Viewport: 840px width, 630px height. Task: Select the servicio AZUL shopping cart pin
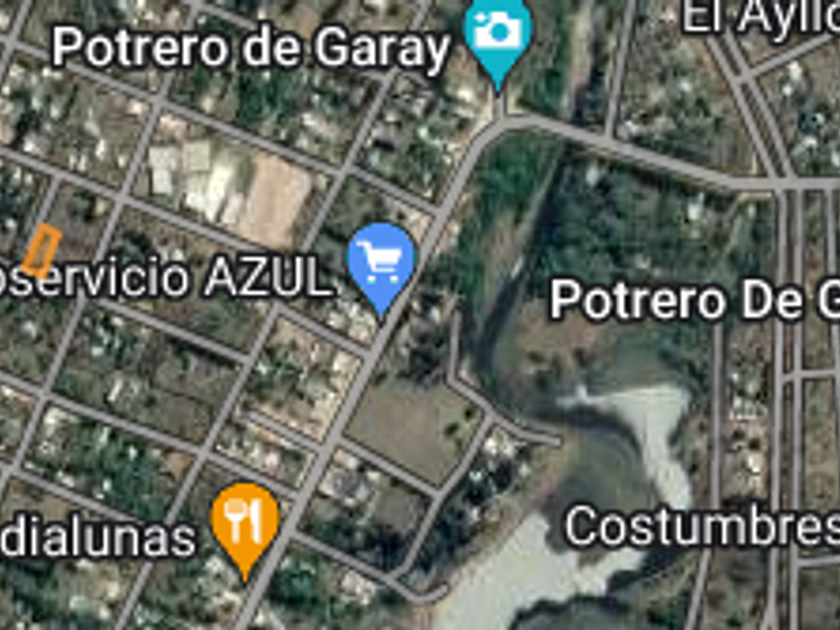point(381,267)
